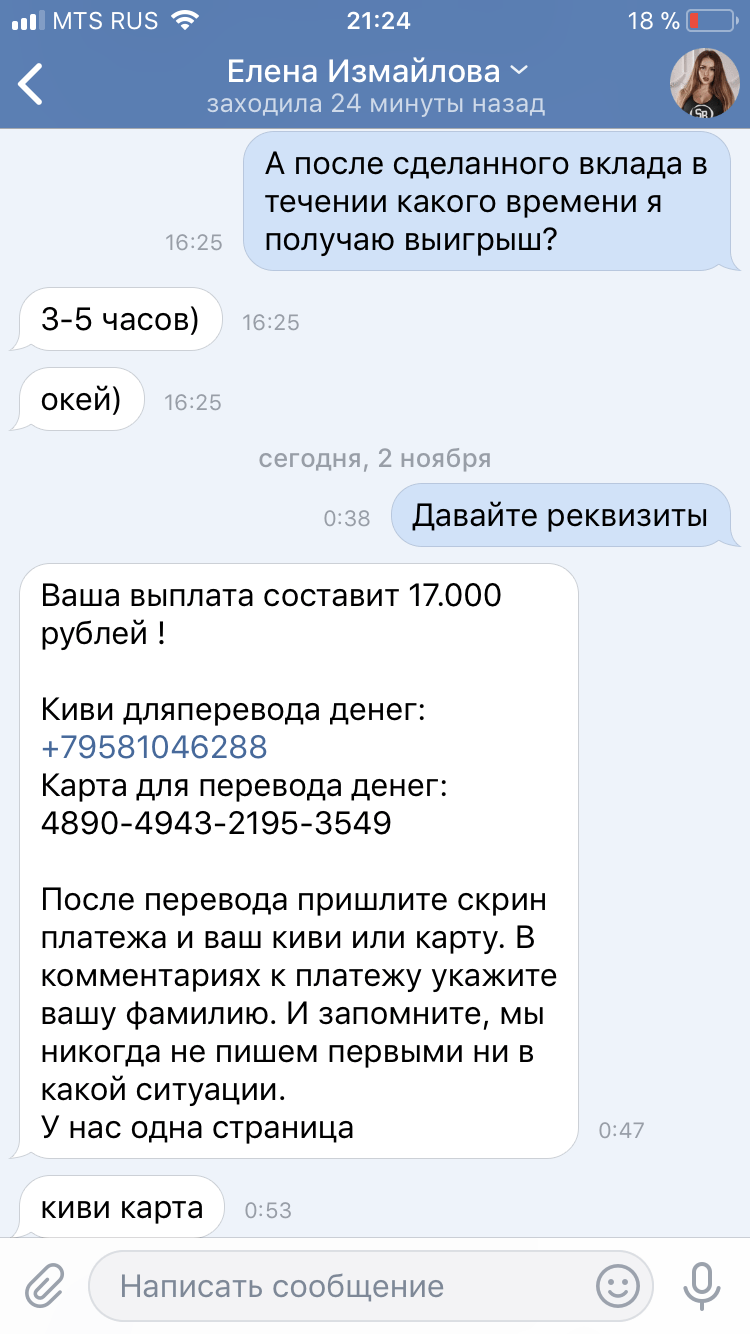Attach a file with the paperclip icon
The image size is (750, 1334).
point(43,1285)
